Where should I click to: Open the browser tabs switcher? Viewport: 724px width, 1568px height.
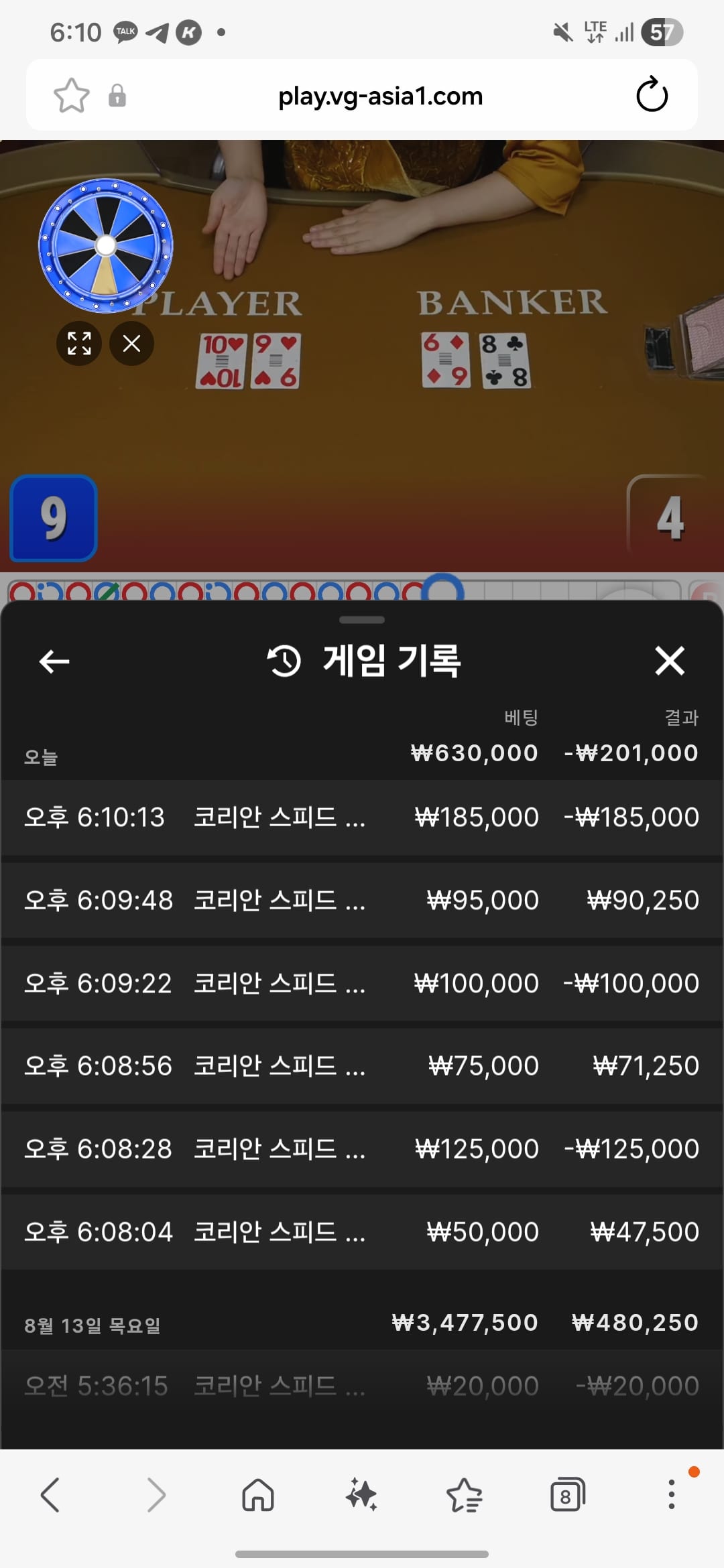[567, 1494]
